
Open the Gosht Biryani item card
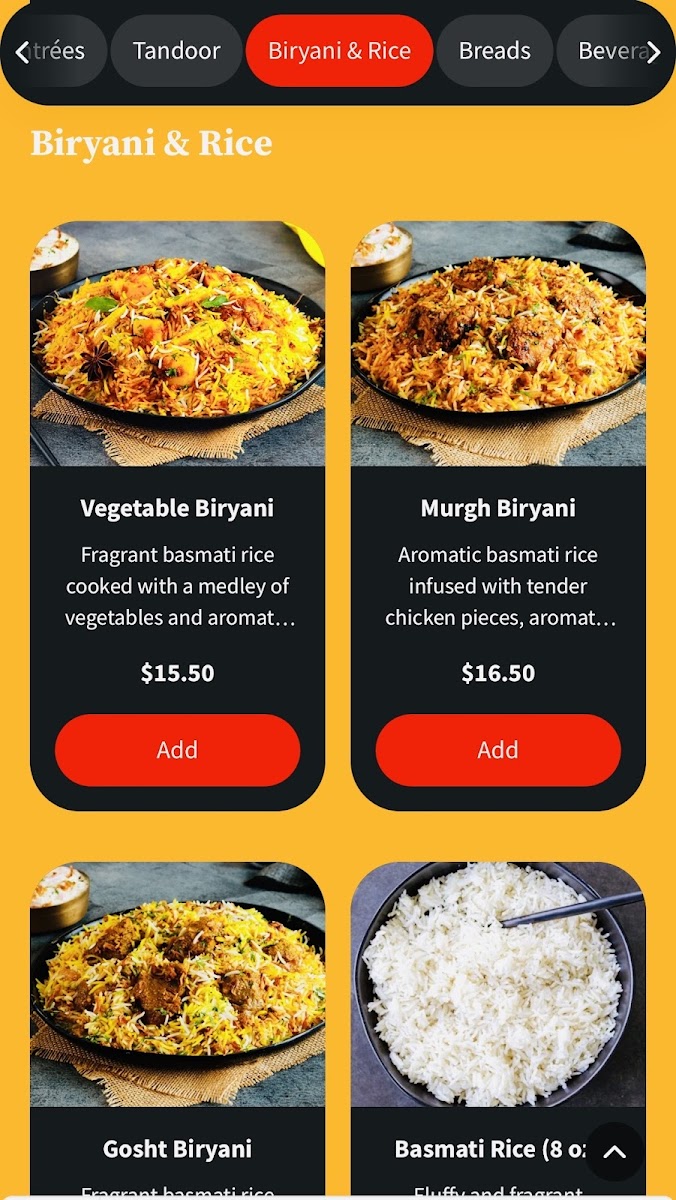pos(177,1000)
